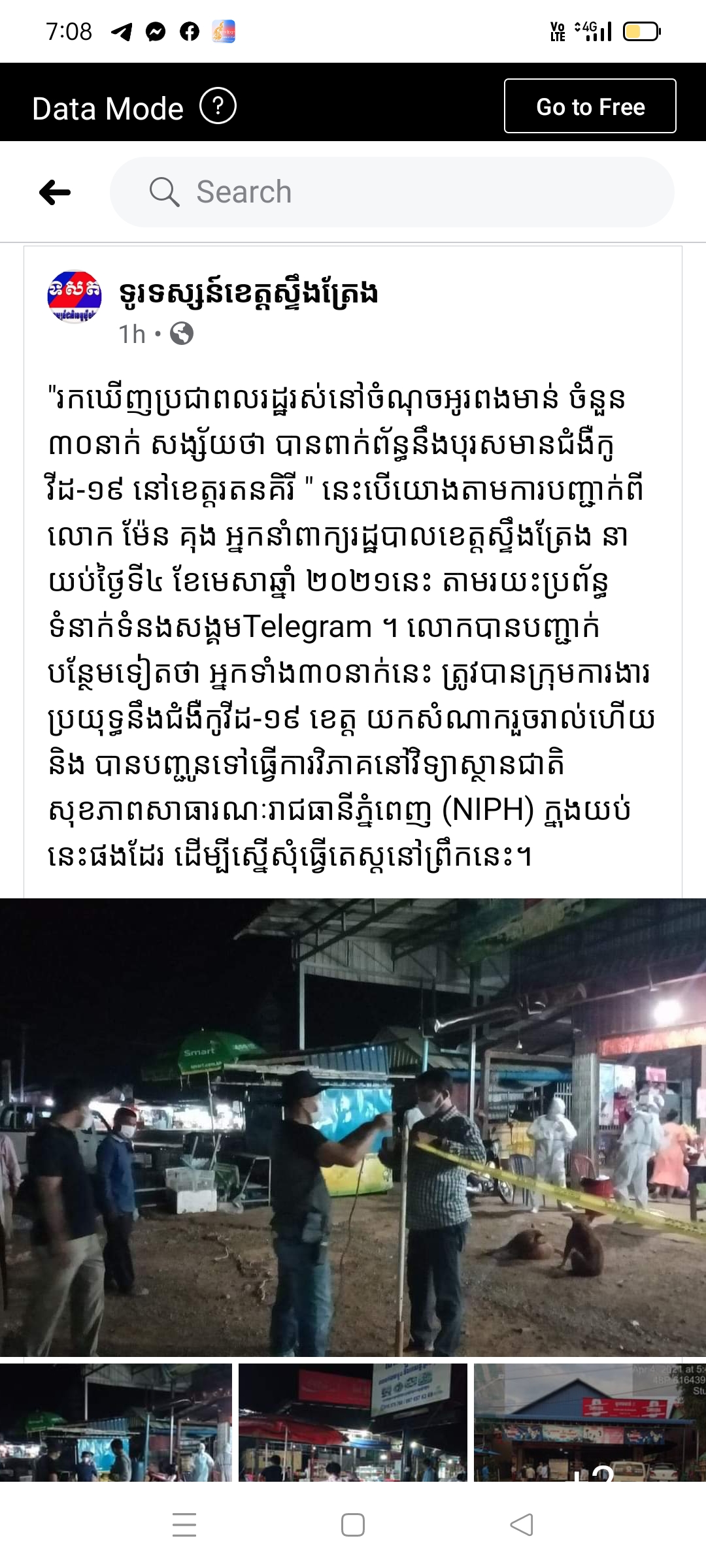Open the large night-scene photo with yellow tape
This screenshot has width=706, height=1568.
click(x=353, y=1127)
